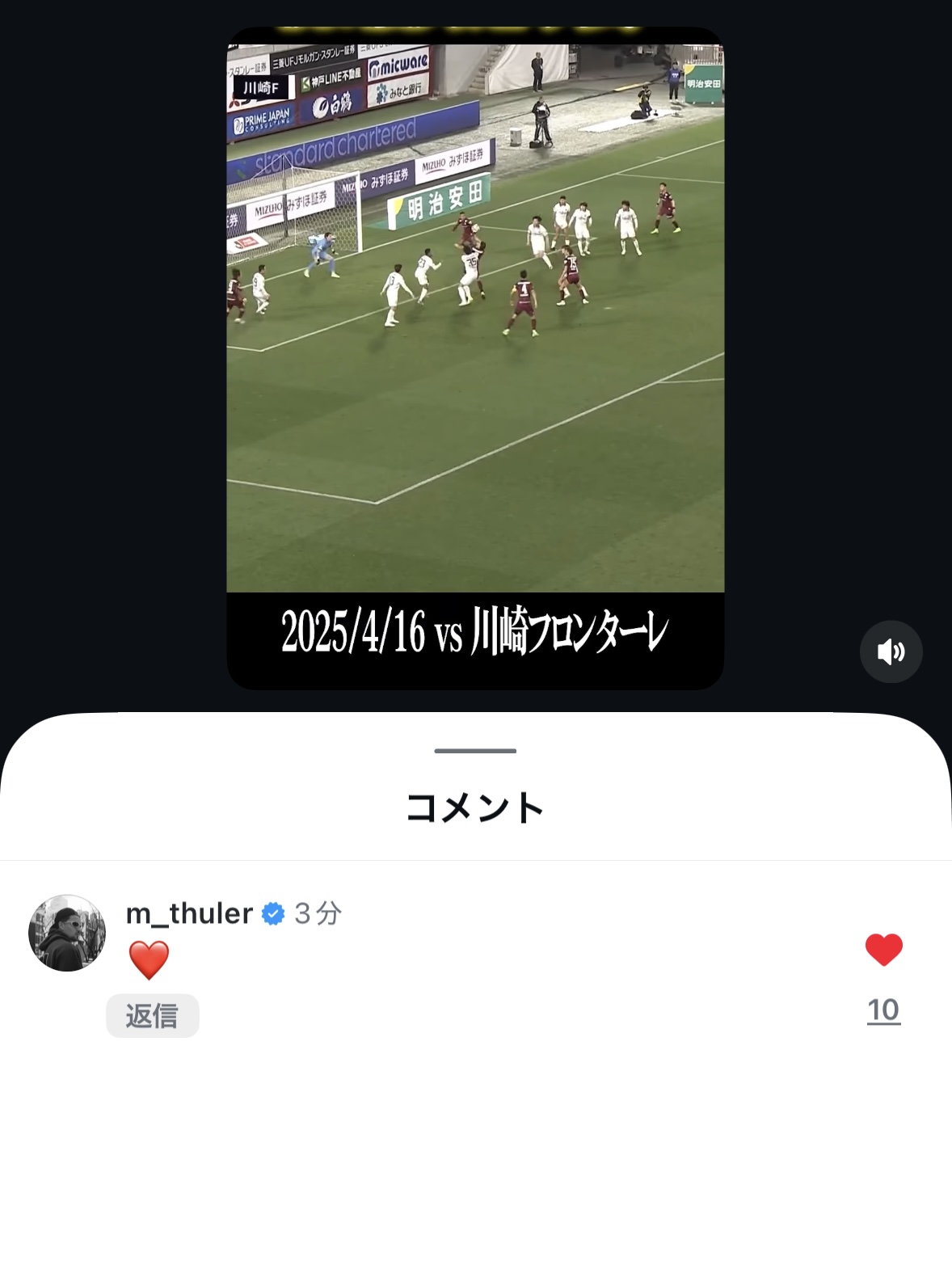Reply to m_thuler's comment
Image resolution: width=952 pixels, height=1269 pixels.
tap(152, 1015)
